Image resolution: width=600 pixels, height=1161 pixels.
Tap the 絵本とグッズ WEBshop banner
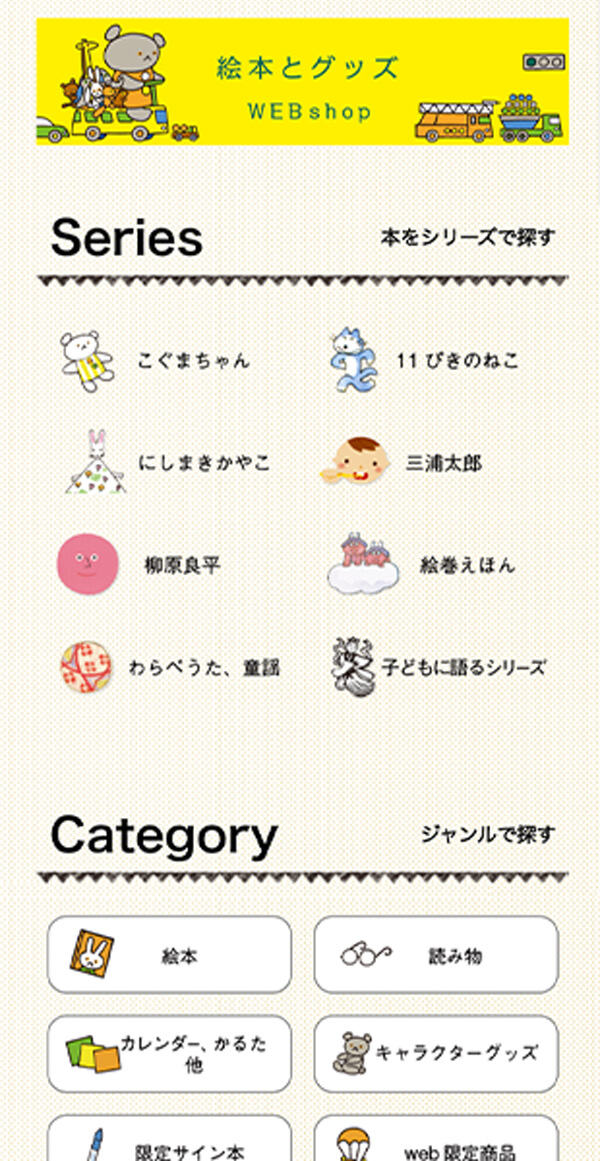point(302,82)
